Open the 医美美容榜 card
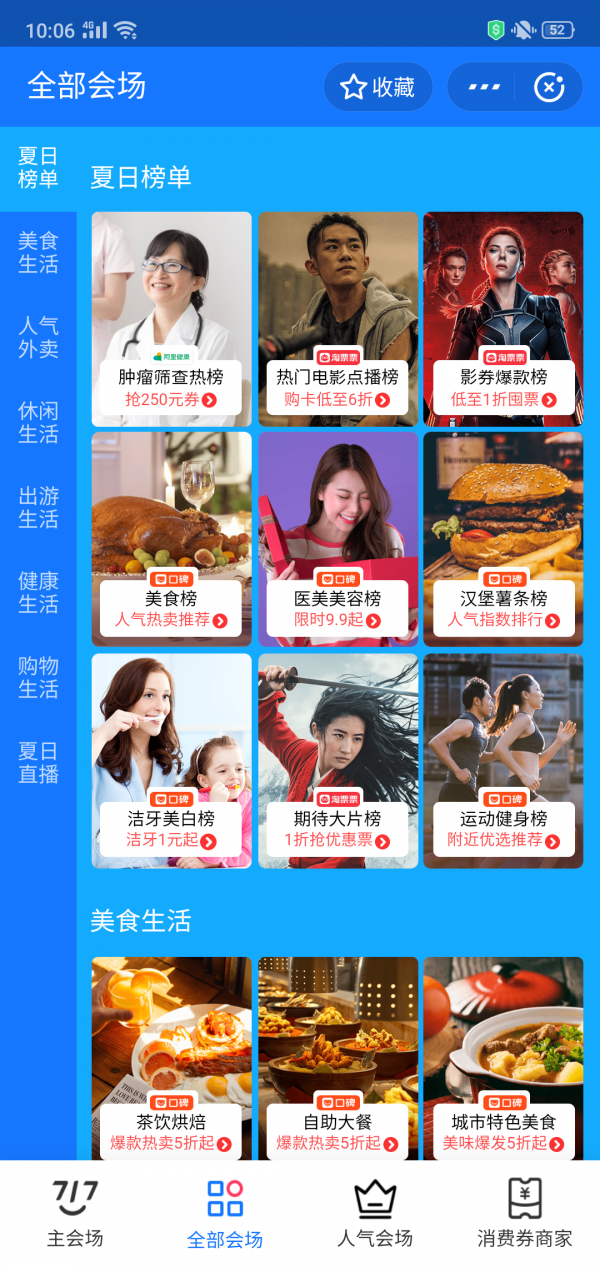 338,539
